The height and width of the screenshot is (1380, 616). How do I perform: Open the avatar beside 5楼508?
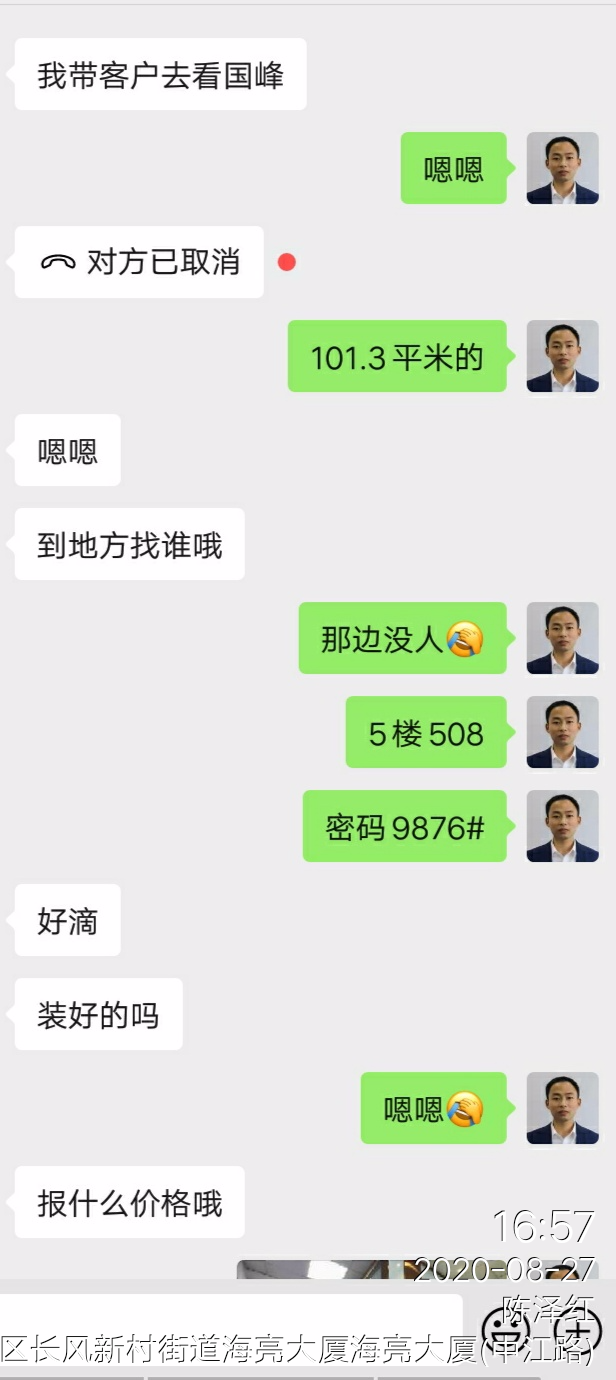tap(562, 732)
